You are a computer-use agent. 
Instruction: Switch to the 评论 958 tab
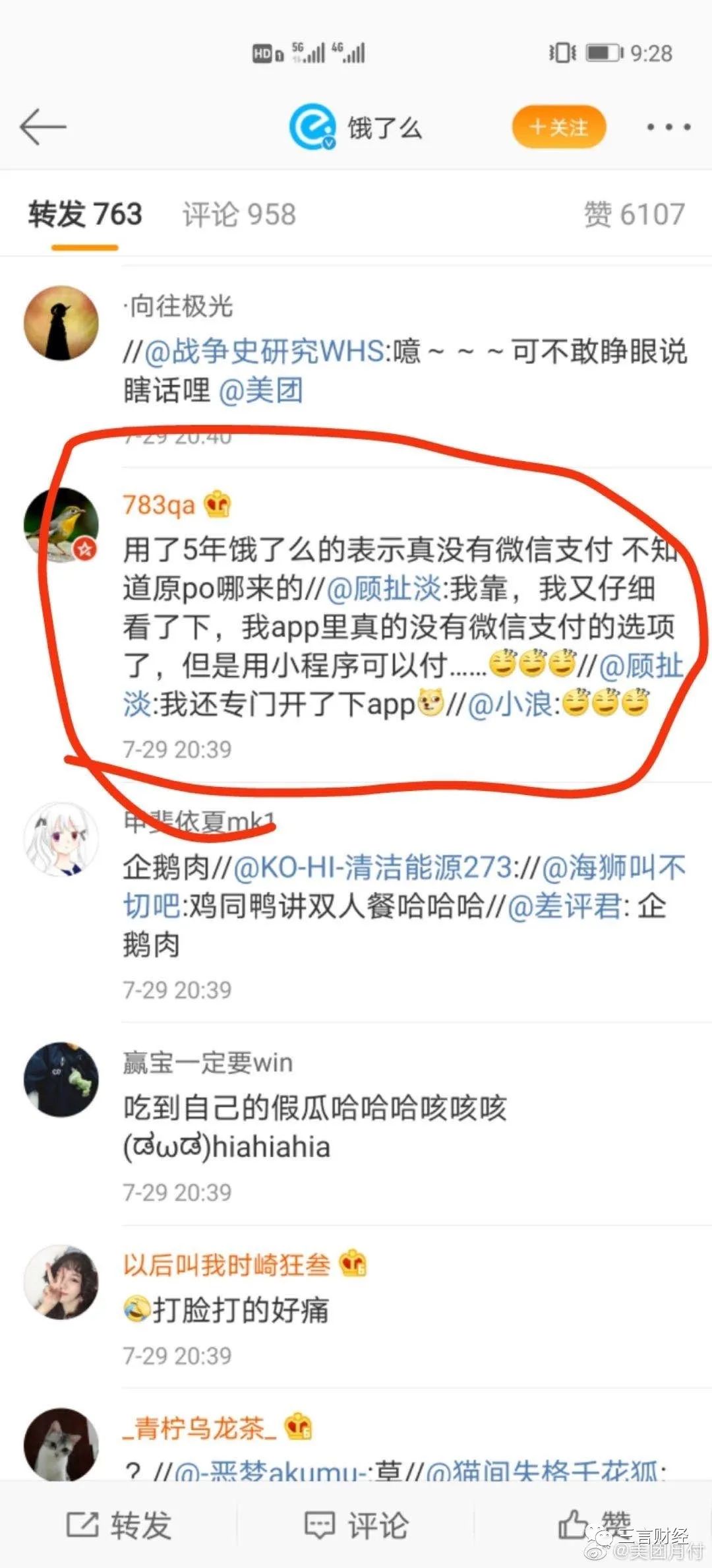click(x=239, y=214)
